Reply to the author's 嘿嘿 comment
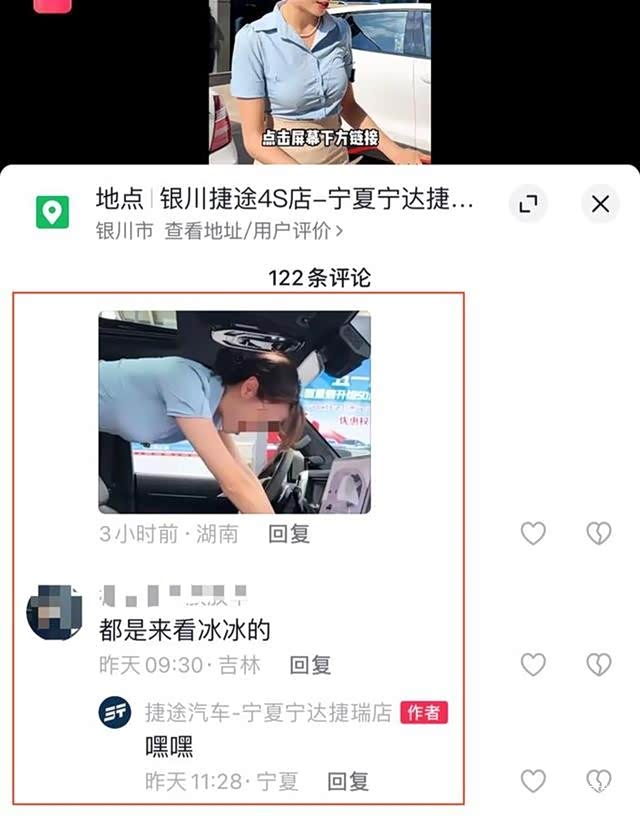 348,781
